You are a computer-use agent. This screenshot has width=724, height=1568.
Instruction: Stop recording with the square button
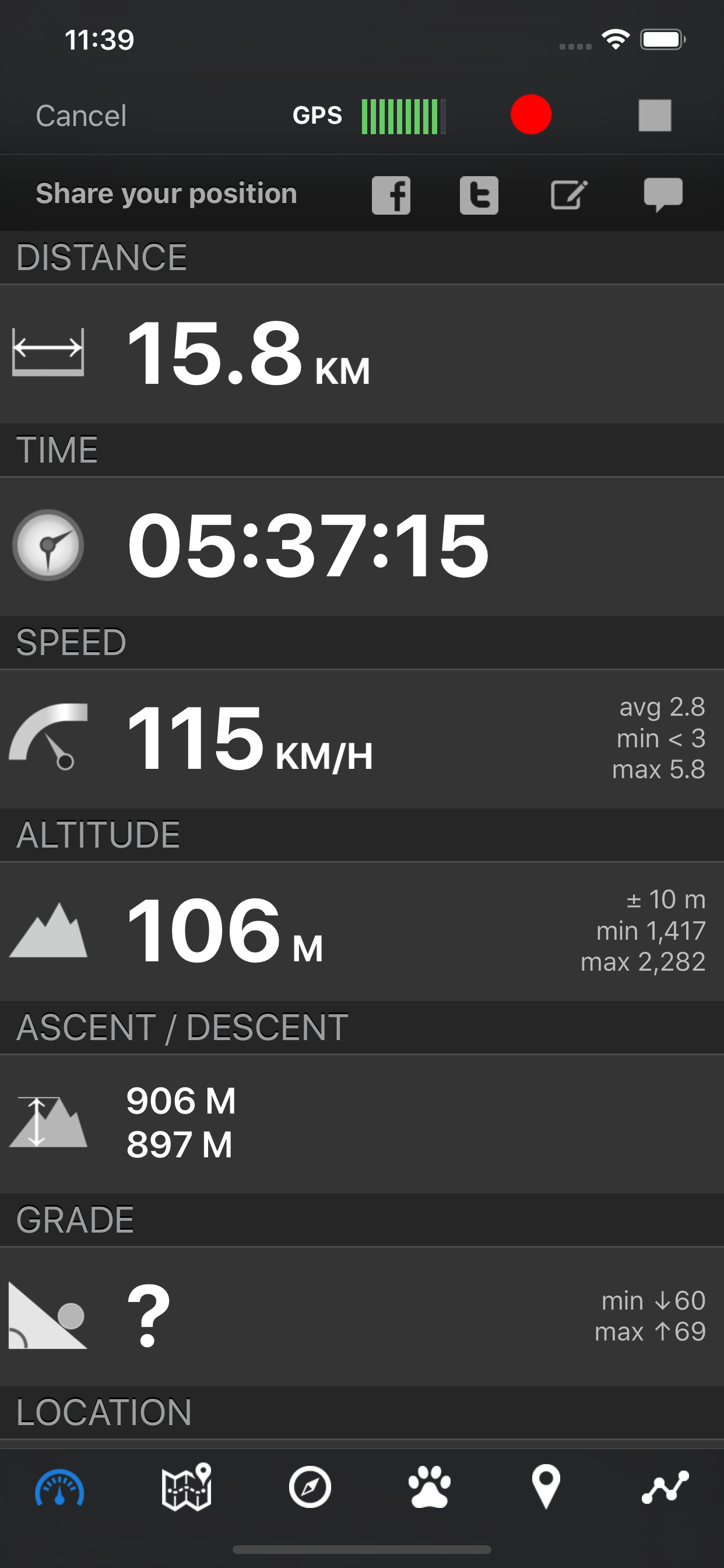click(x=655, y=115)
